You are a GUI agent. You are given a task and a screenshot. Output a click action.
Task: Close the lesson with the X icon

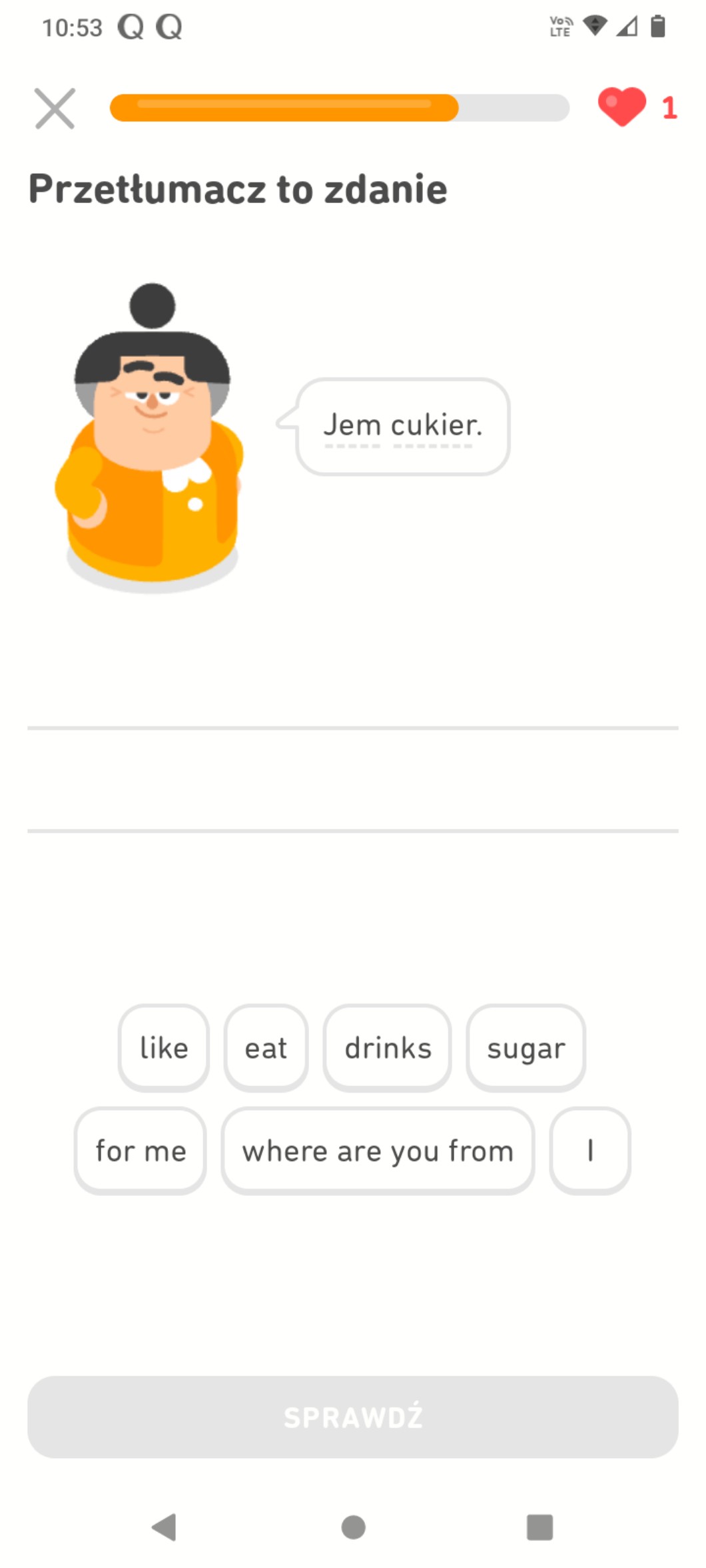(x=55, y=109)
